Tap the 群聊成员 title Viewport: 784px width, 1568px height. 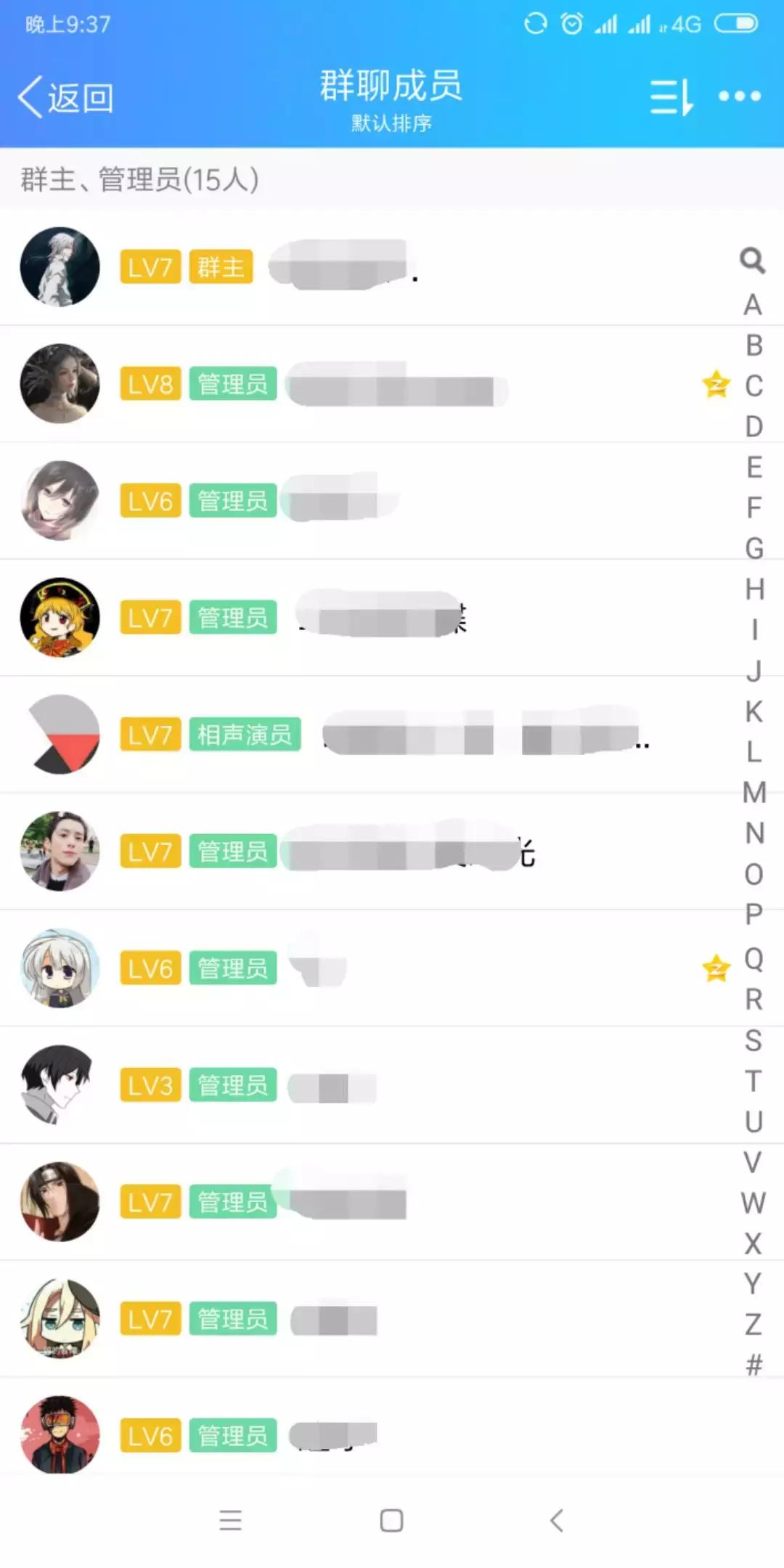click(x=390, y=86)
